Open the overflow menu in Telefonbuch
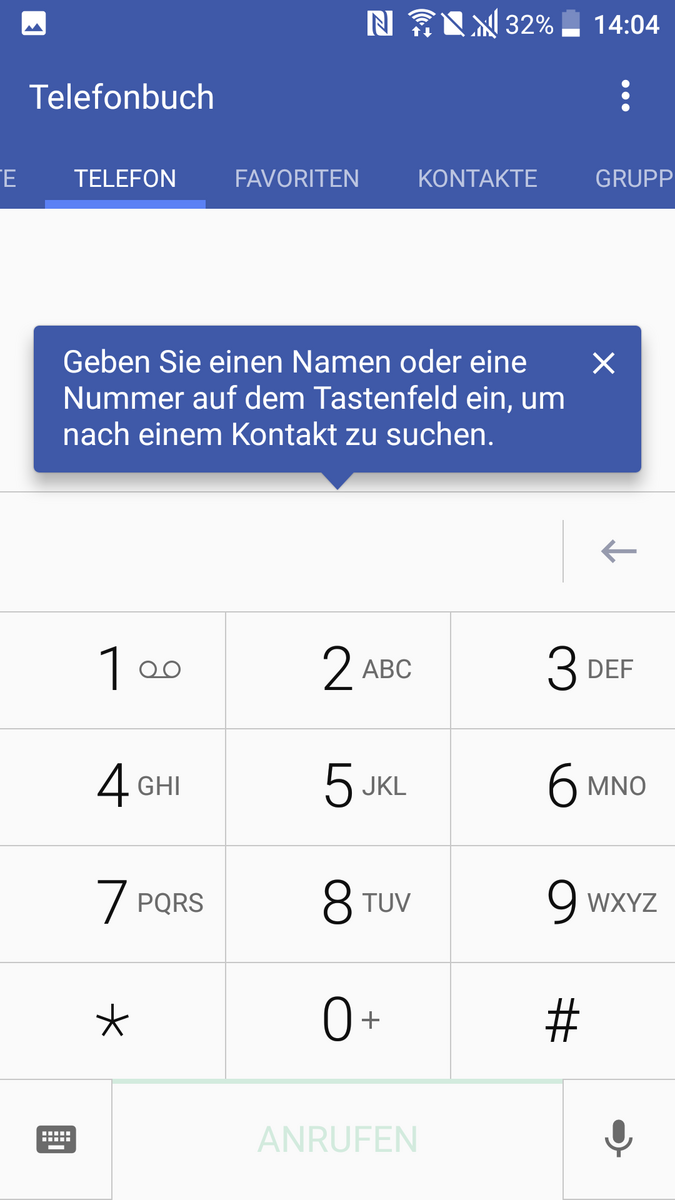Image resolution: width=675 pixels, height=1200 pixels. tap(625, 96)
